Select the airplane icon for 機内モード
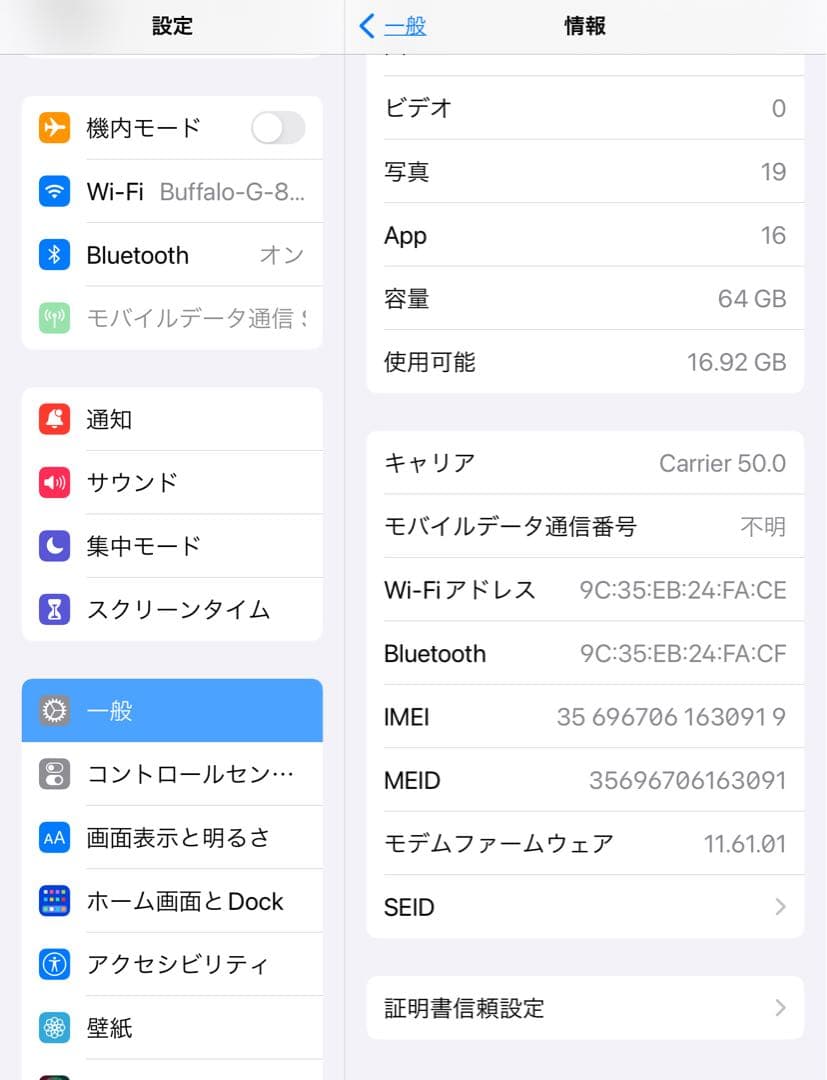 click(x=55, y=127)
